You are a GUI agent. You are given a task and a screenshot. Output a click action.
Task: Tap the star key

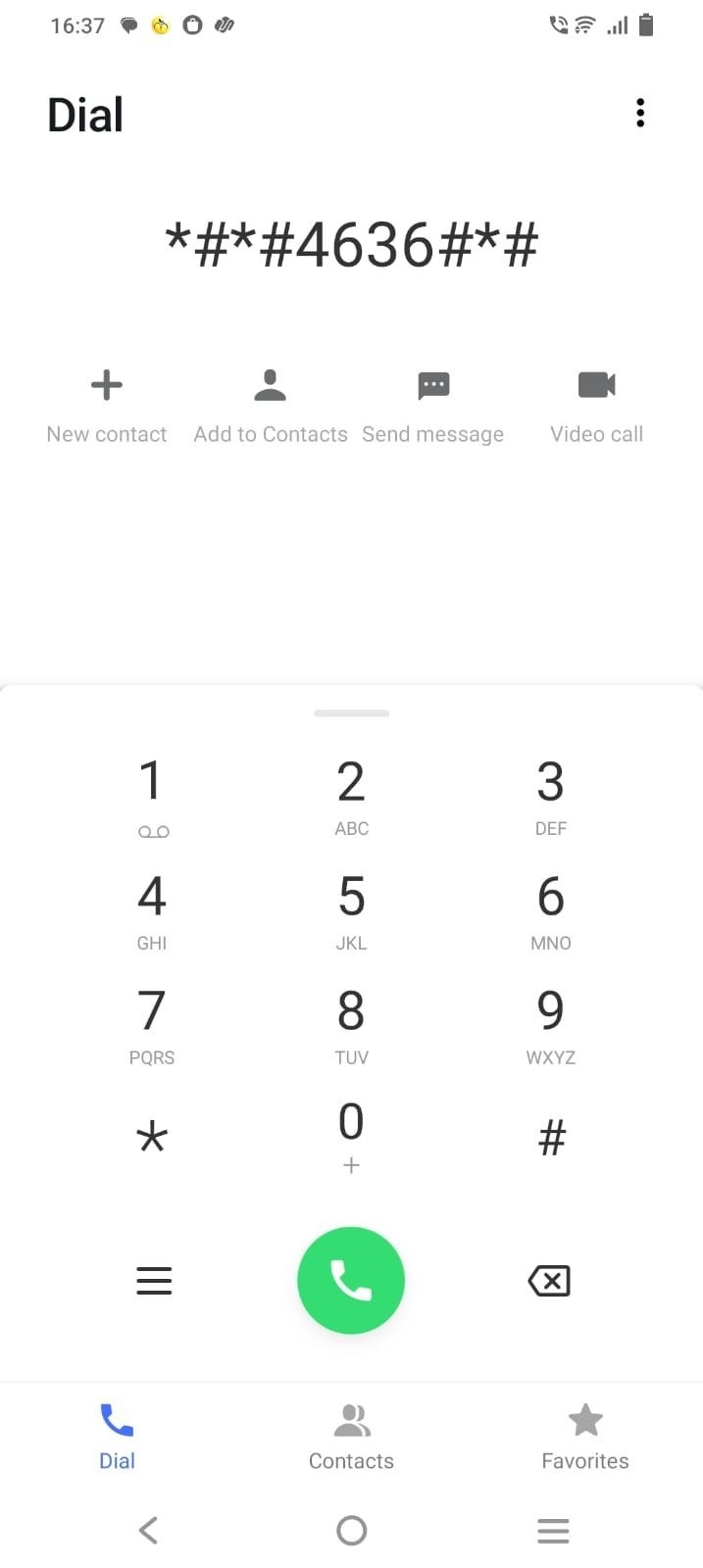(x=152, y=1138)
